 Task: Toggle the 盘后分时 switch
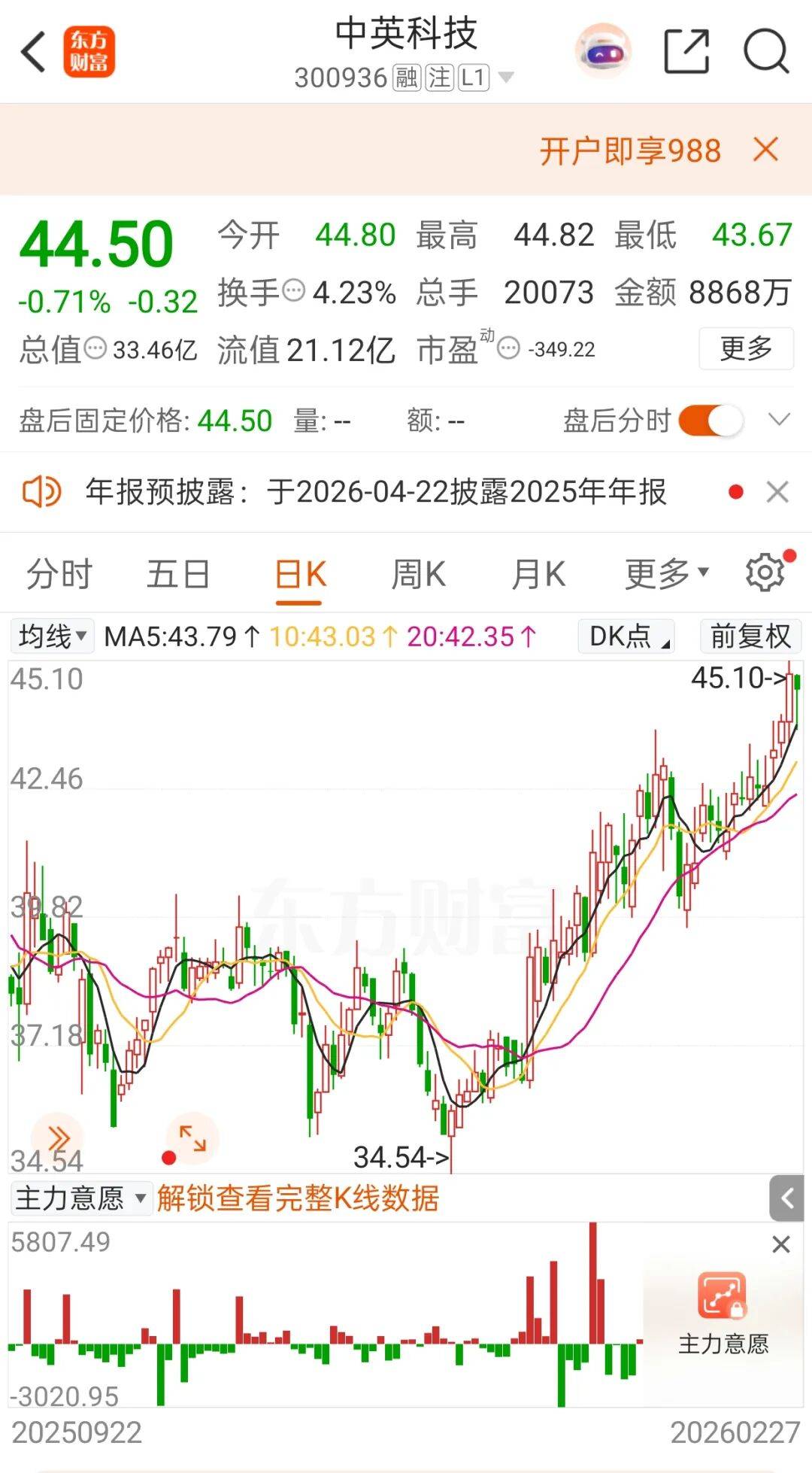point(710,421)
